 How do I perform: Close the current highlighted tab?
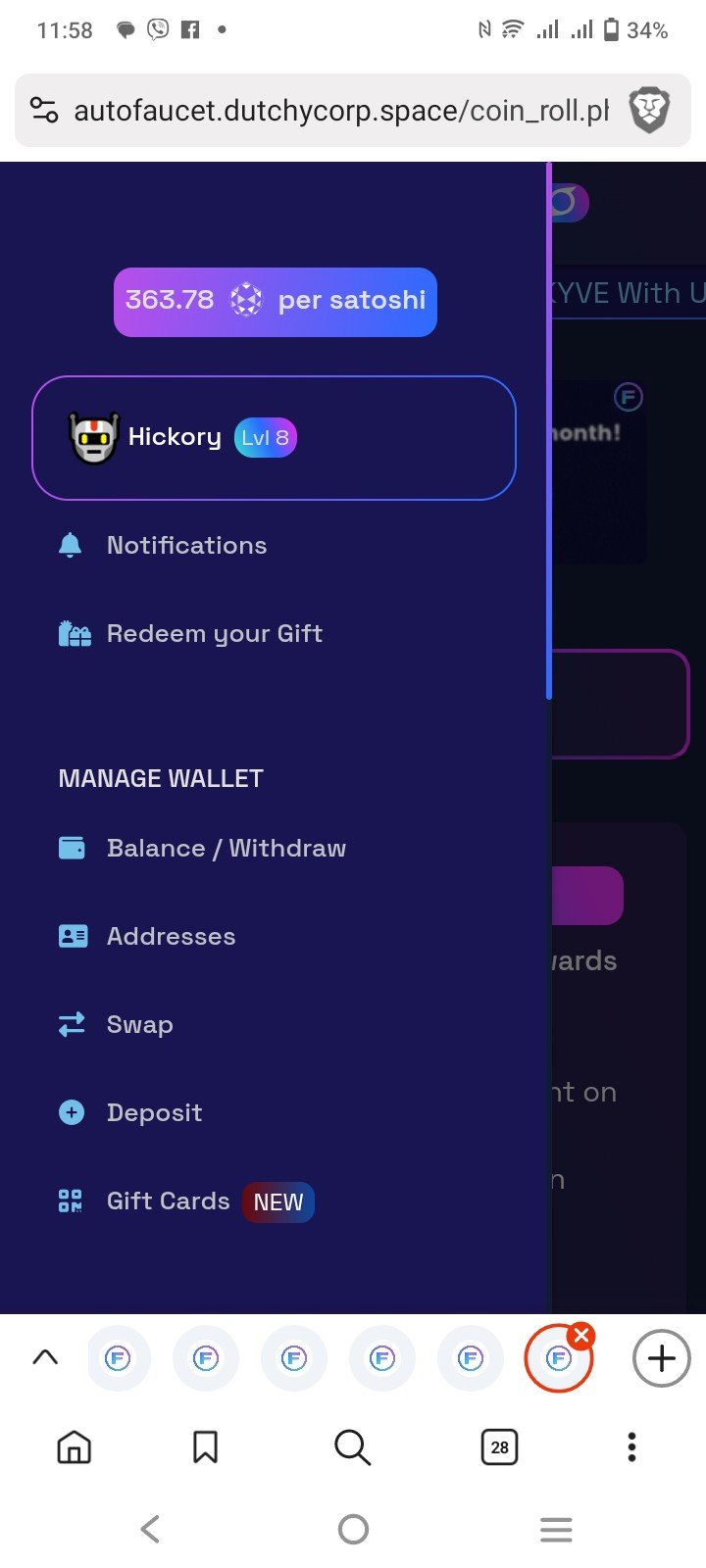[581, 1336]
